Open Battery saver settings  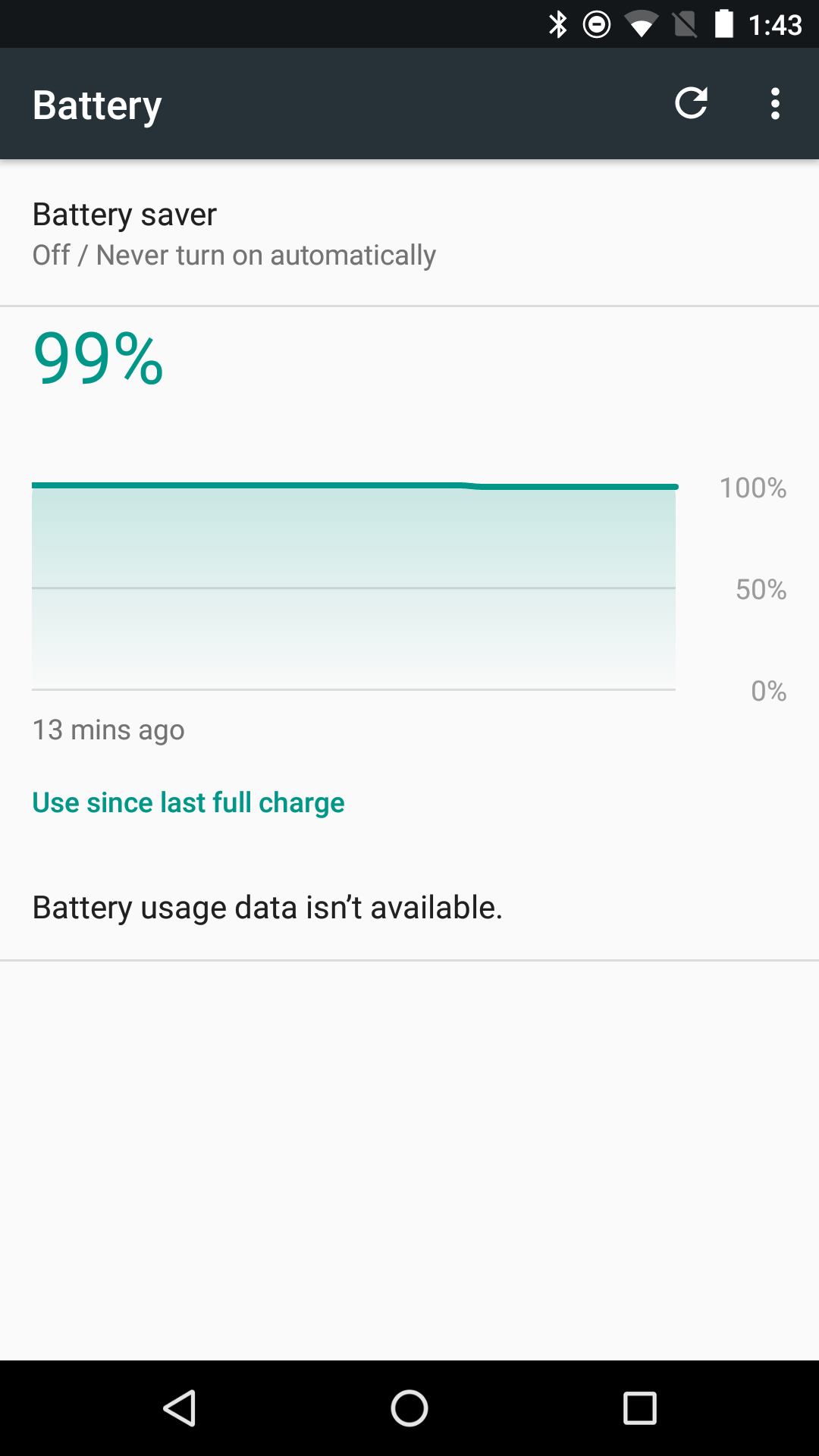click(409, 234)
